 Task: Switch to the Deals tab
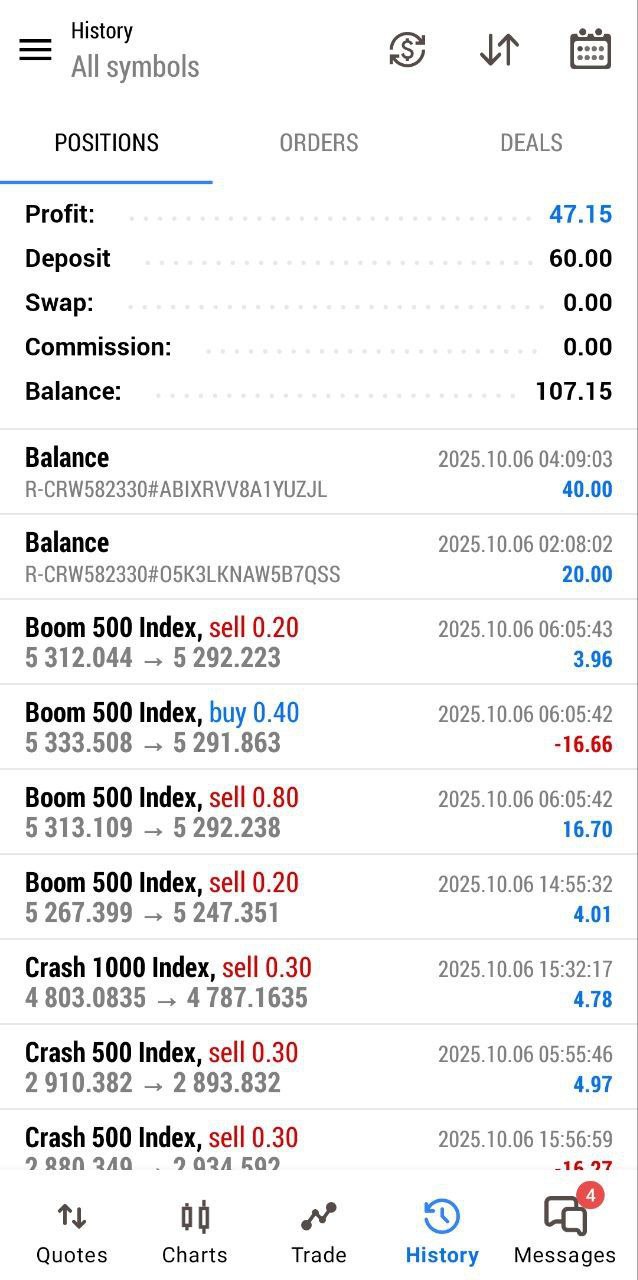point(531,143)
